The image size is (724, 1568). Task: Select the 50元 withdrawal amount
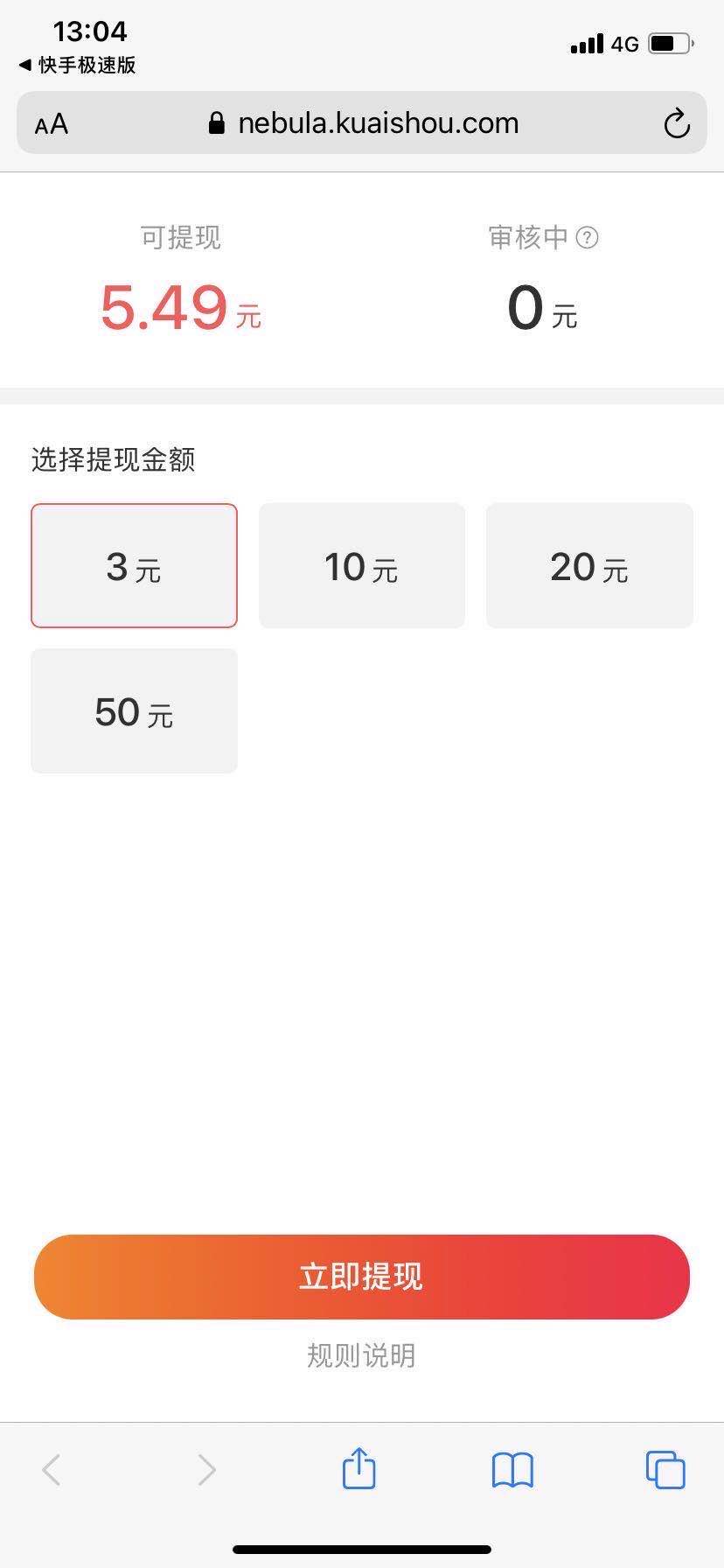coord(134,710)
